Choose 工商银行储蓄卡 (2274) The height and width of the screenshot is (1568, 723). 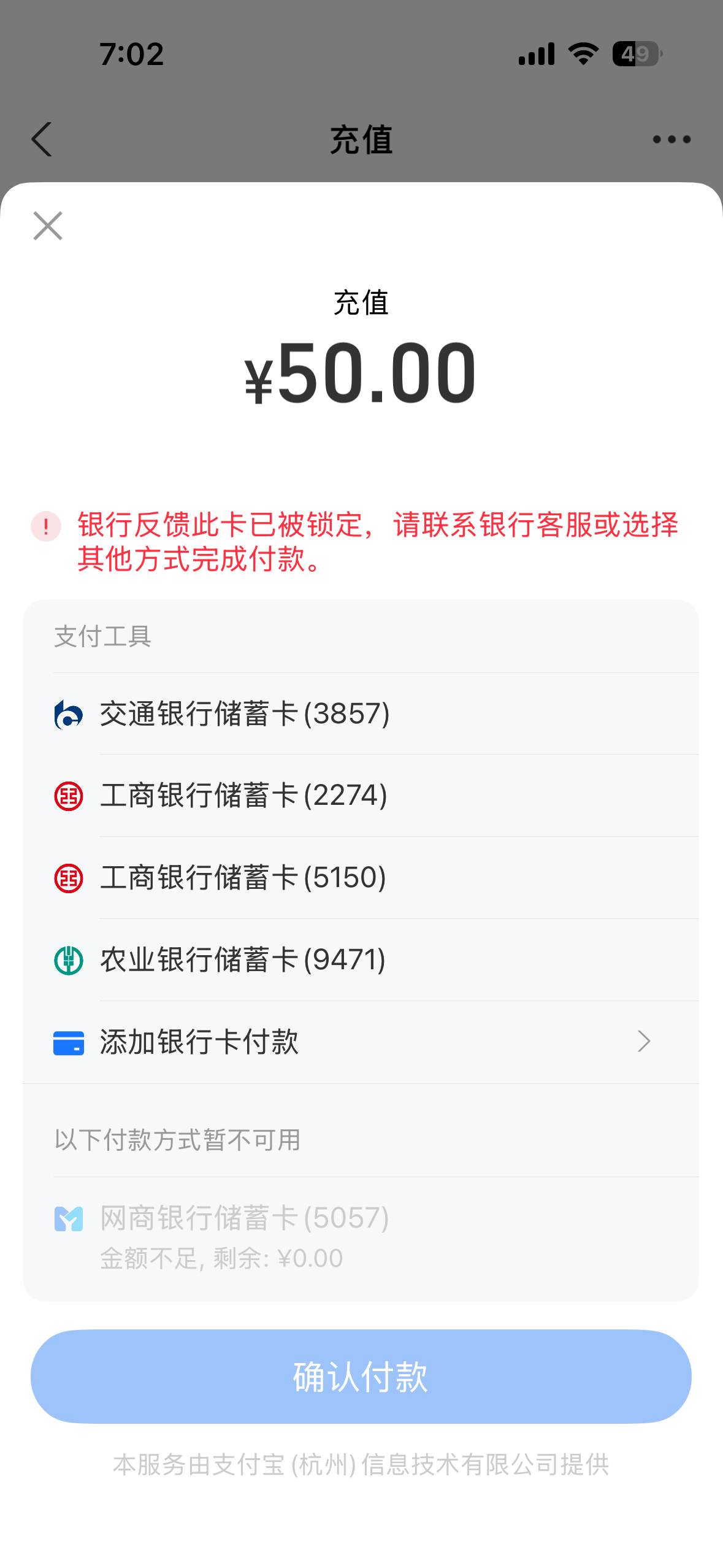click(361, 796)
